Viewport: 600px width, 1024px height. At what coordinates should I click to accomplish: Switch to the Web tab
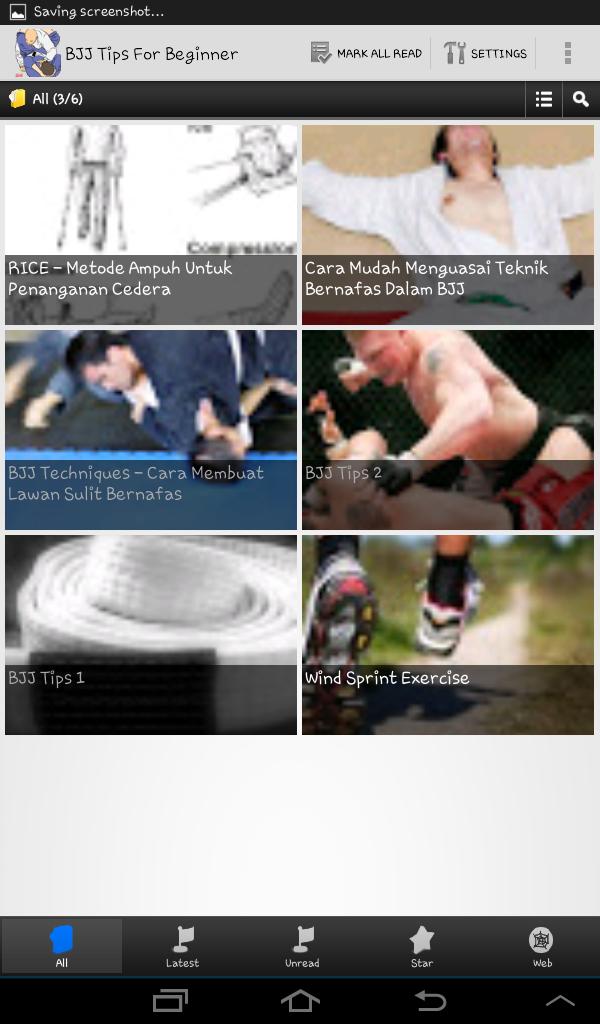(x=541, y=946)
